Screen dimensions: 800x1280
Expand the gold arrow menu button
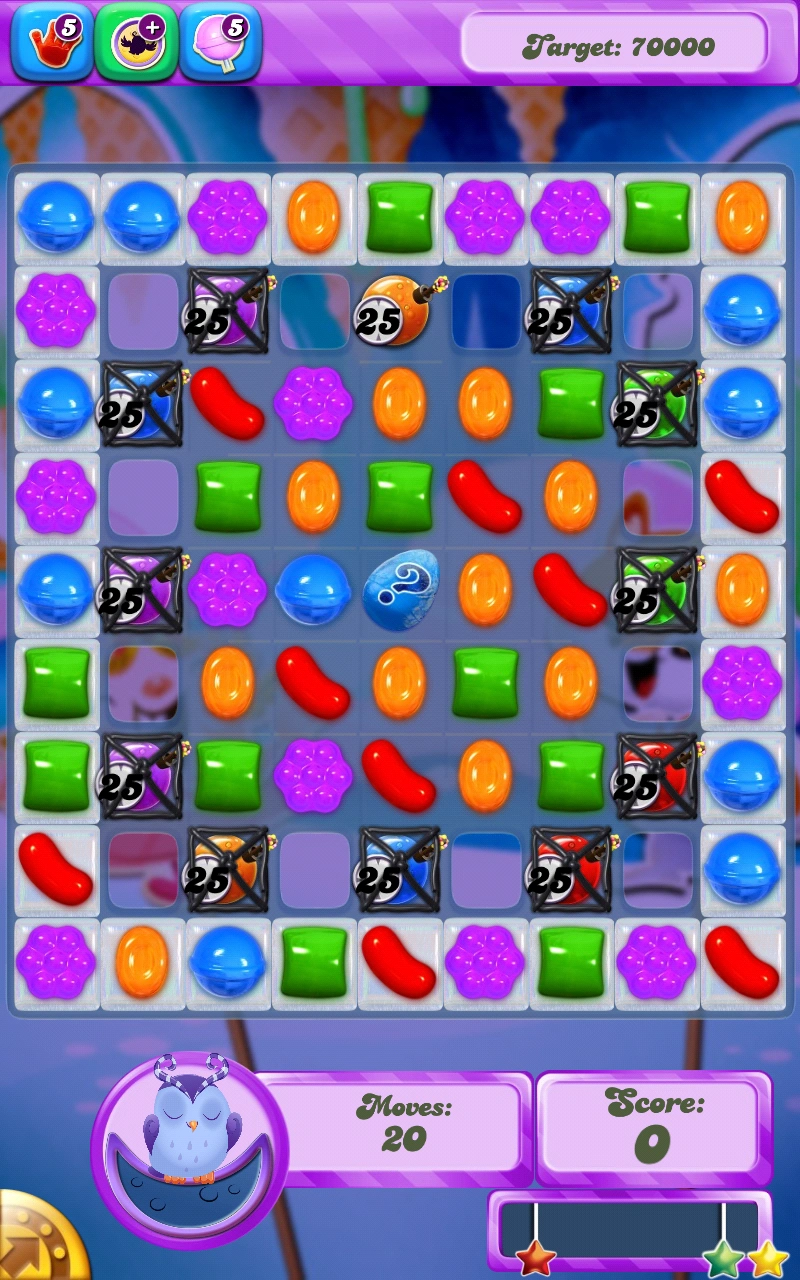(x=28, y=1238)
